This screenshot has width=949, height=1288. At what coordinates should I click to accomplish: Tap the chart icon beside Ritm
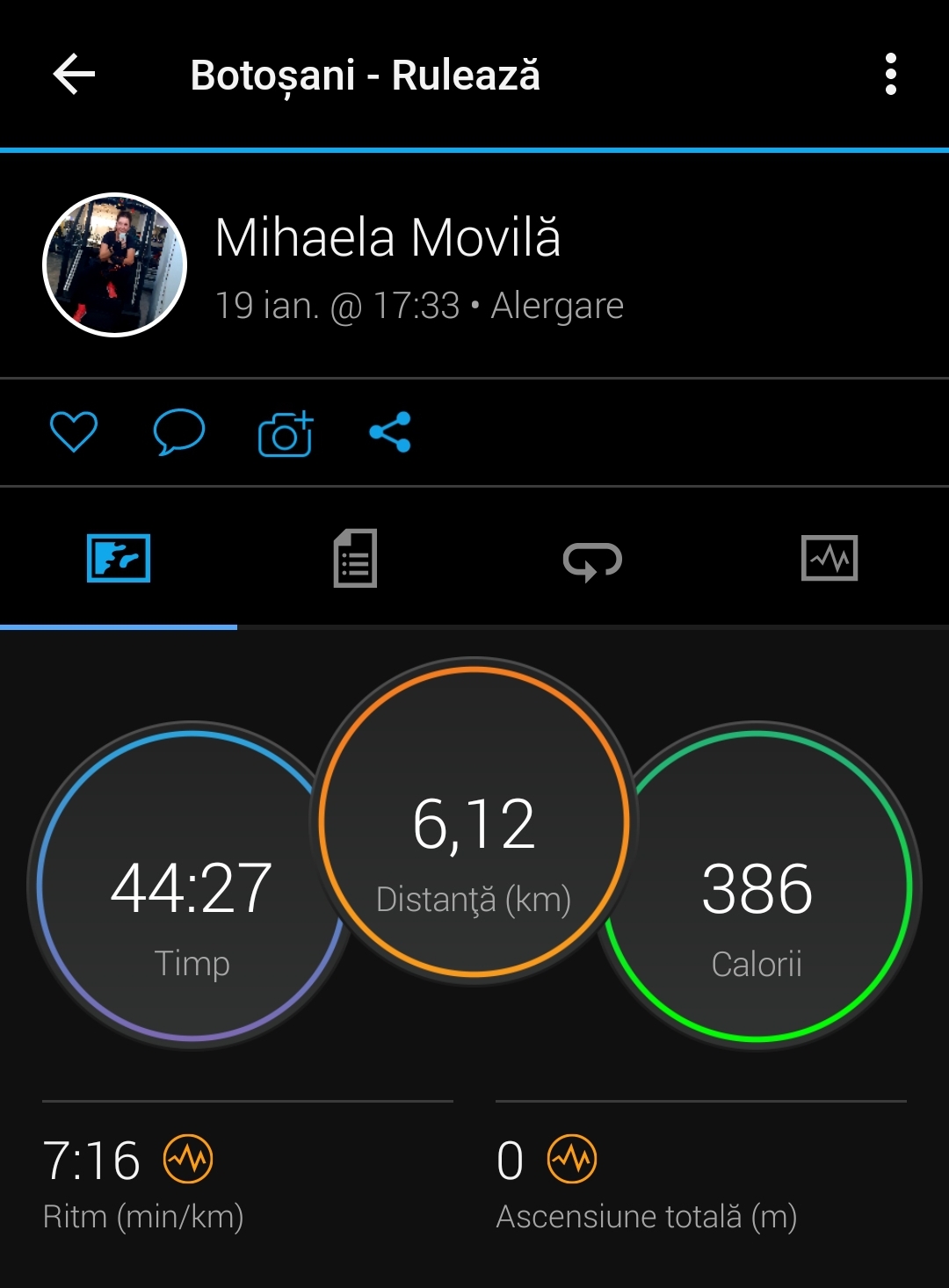click(x=188, y=1160)
